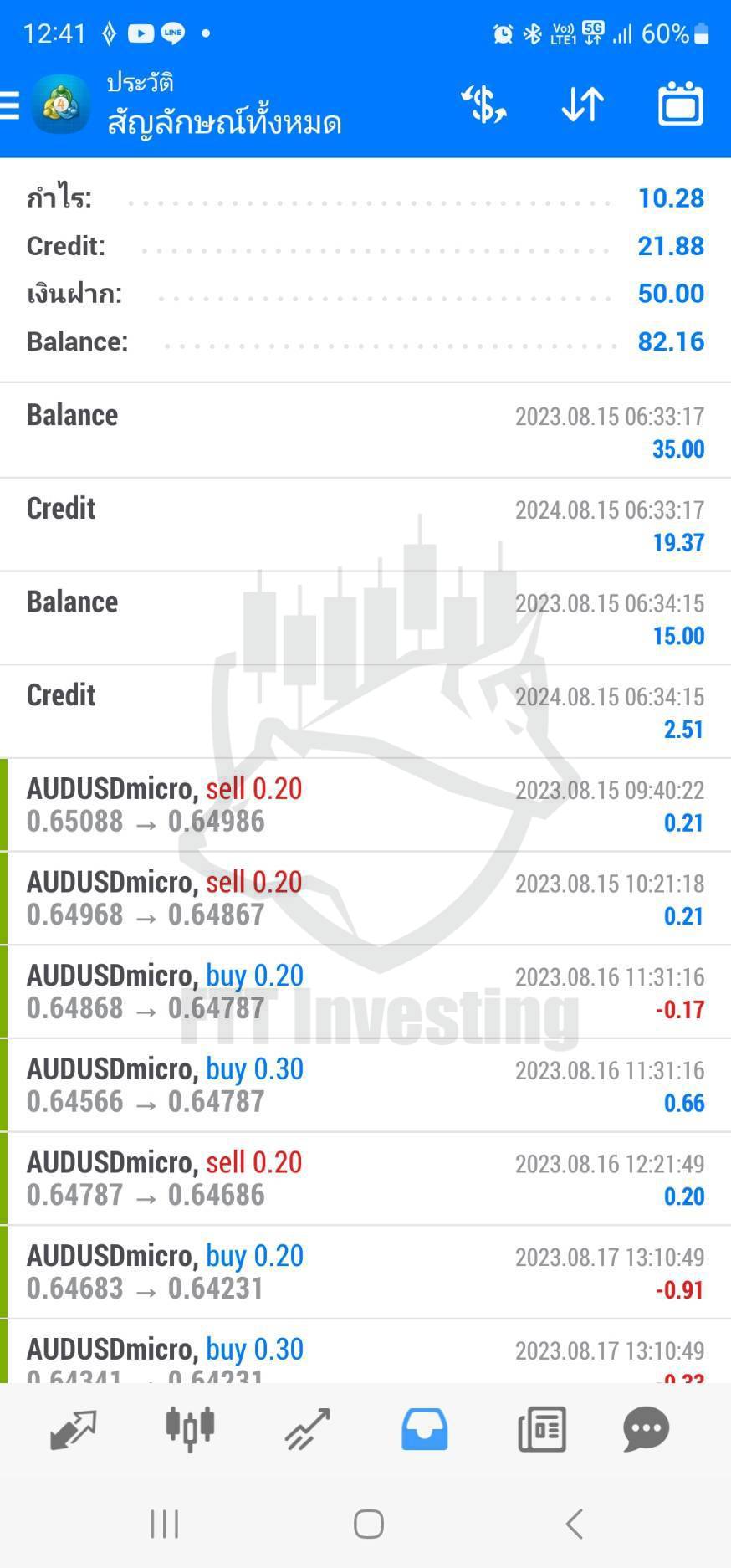Switch to the News tab

pyautogui.click(x=542, y=1428)
